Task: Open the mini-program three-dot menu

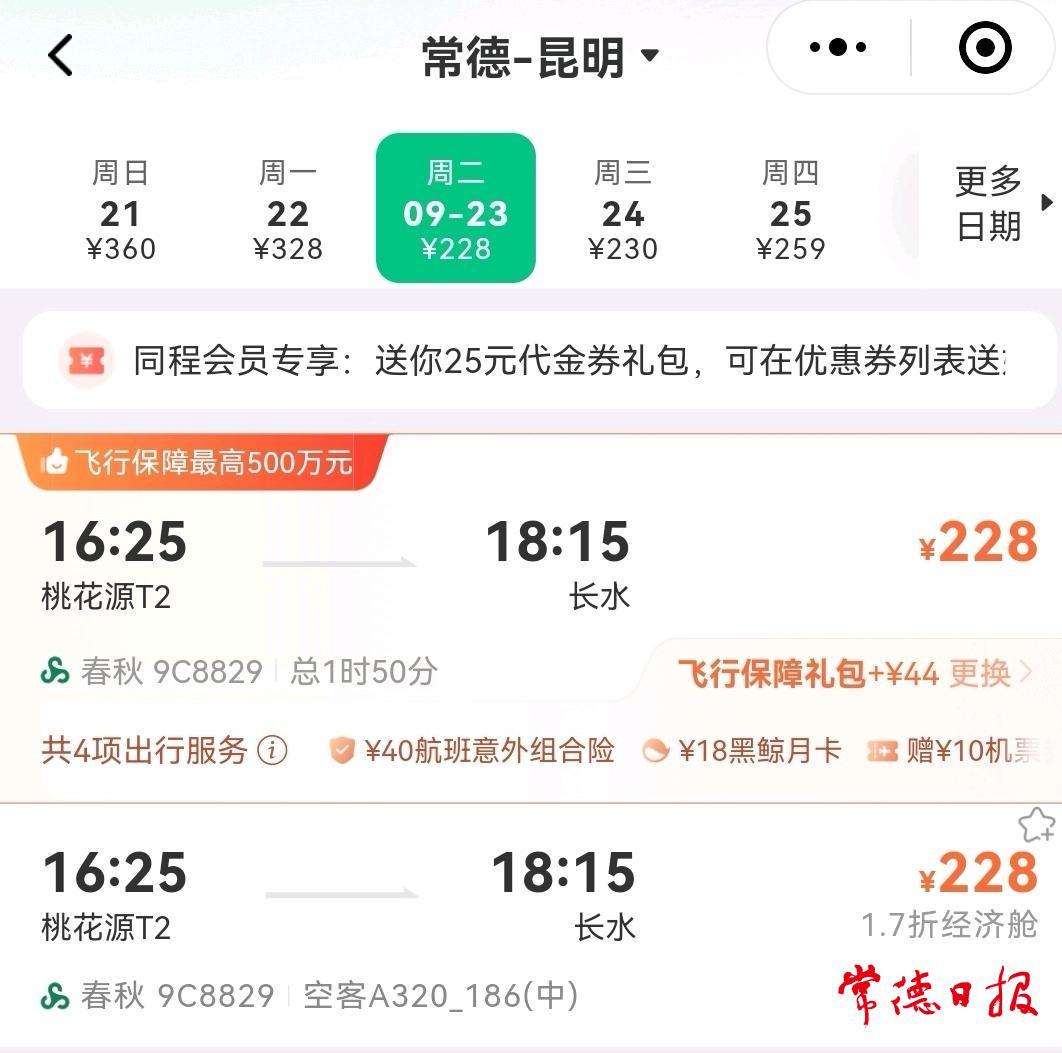Action: [x=838, y=48]
